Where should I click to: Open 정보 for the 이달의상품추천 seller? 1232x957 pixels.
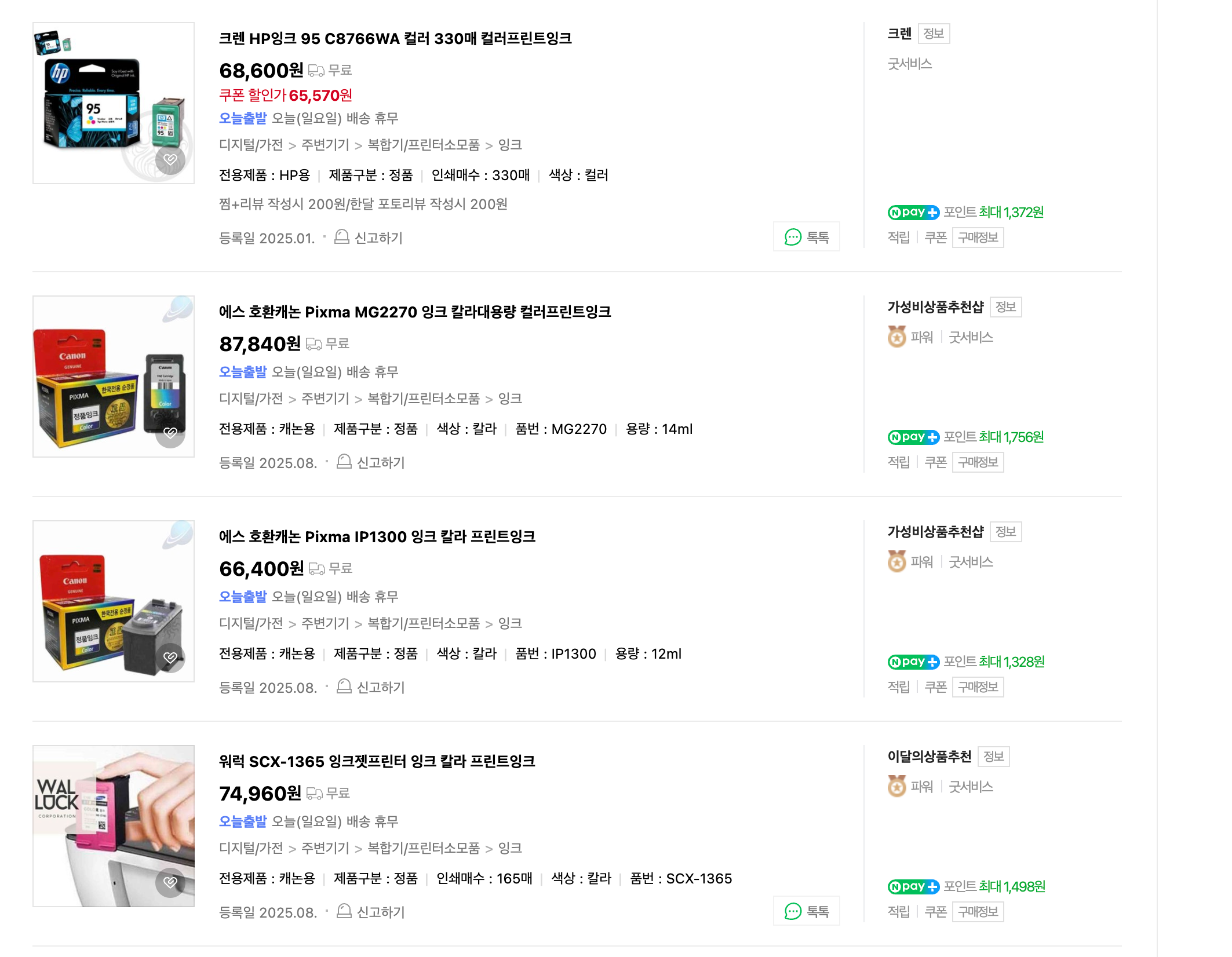tap(993, 757)
